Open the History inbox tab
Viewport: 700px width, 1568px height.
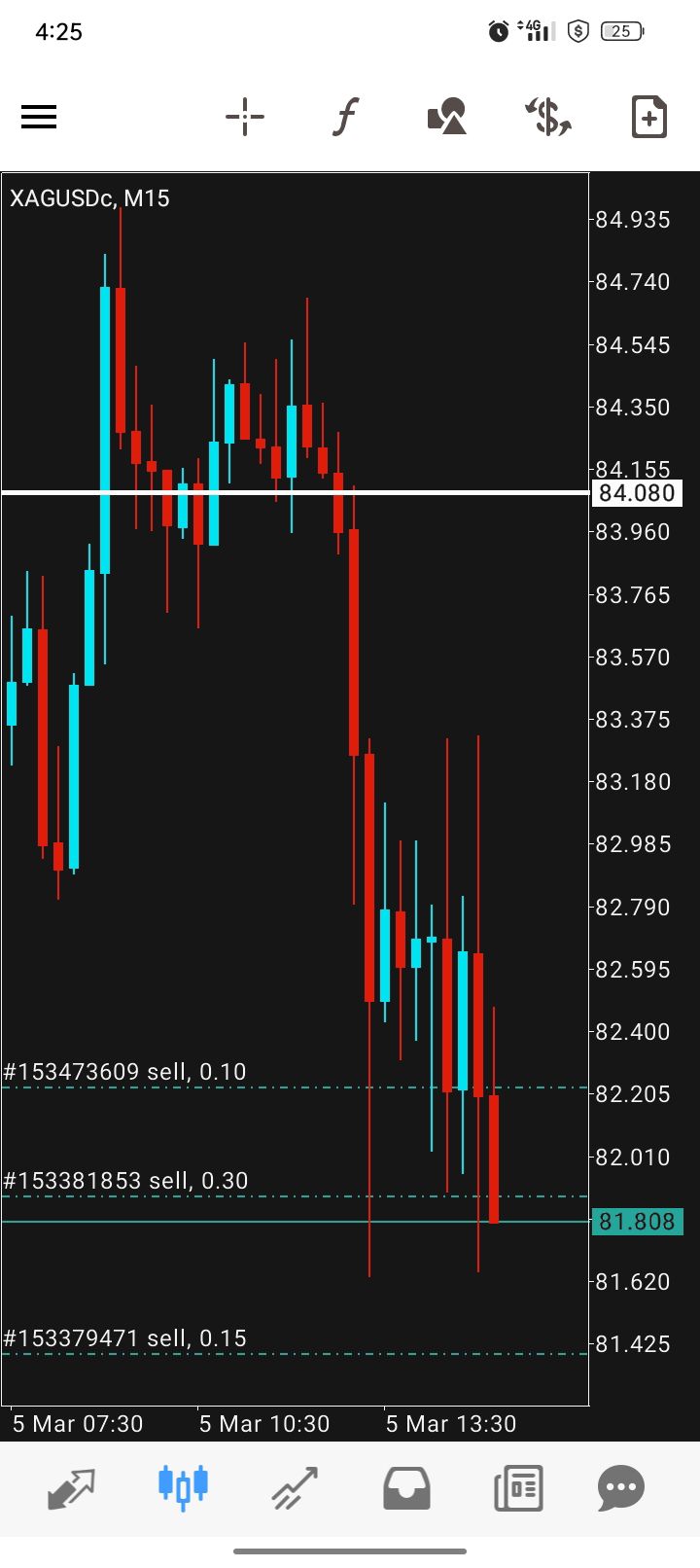point(406,1487)
